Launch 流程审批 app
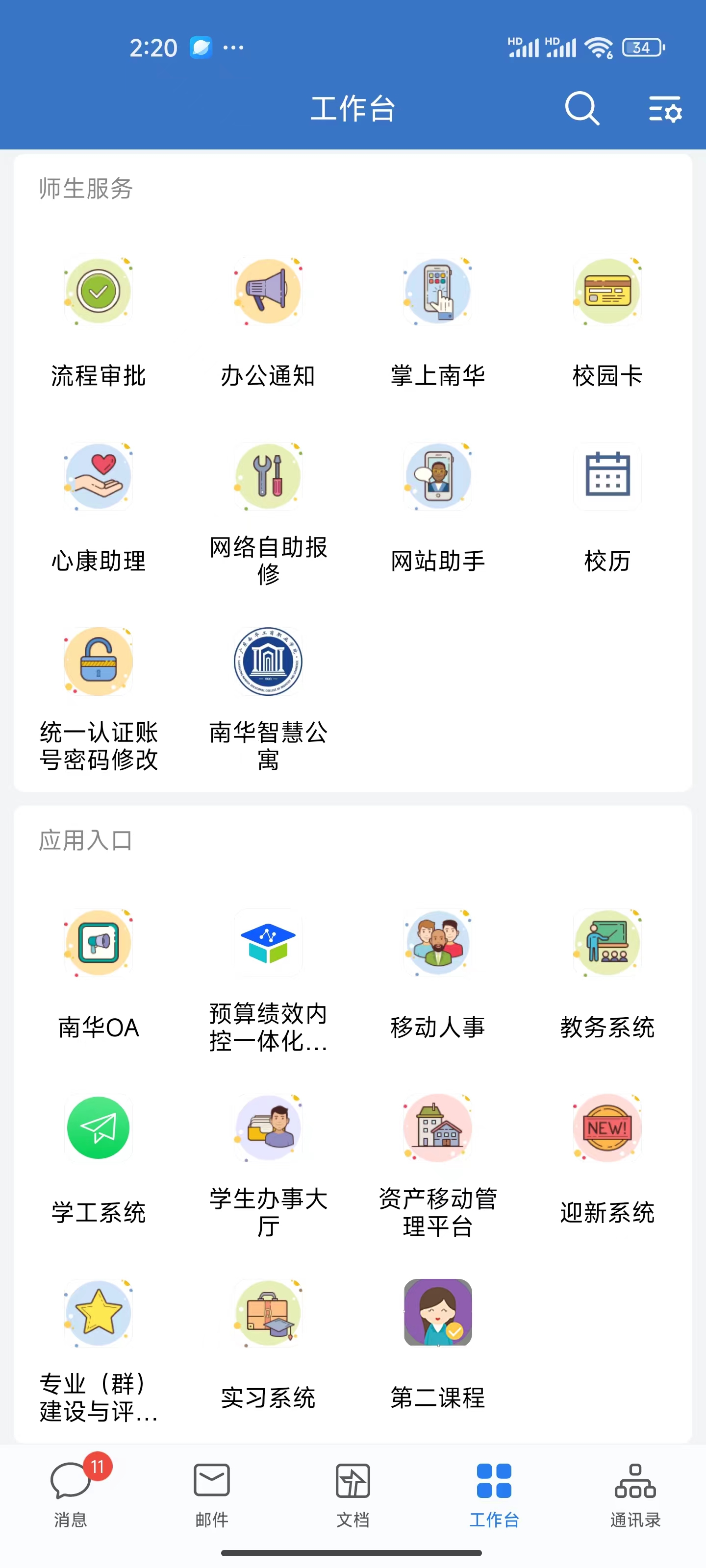This screenshot has width=706, height=1568. [98, 292]
